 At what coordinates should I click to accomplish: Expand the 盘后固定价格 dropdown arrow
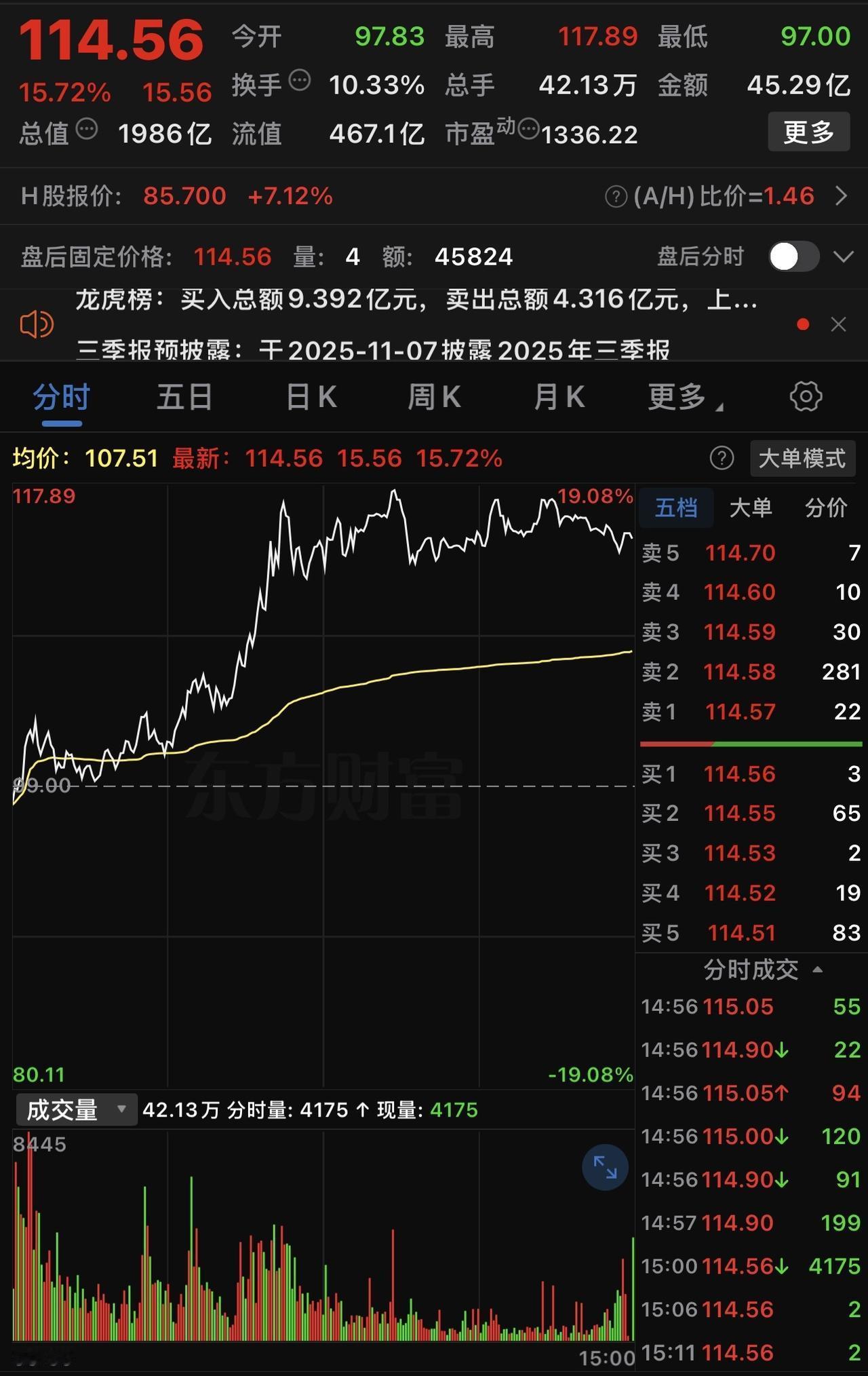[x=844, y=256]
